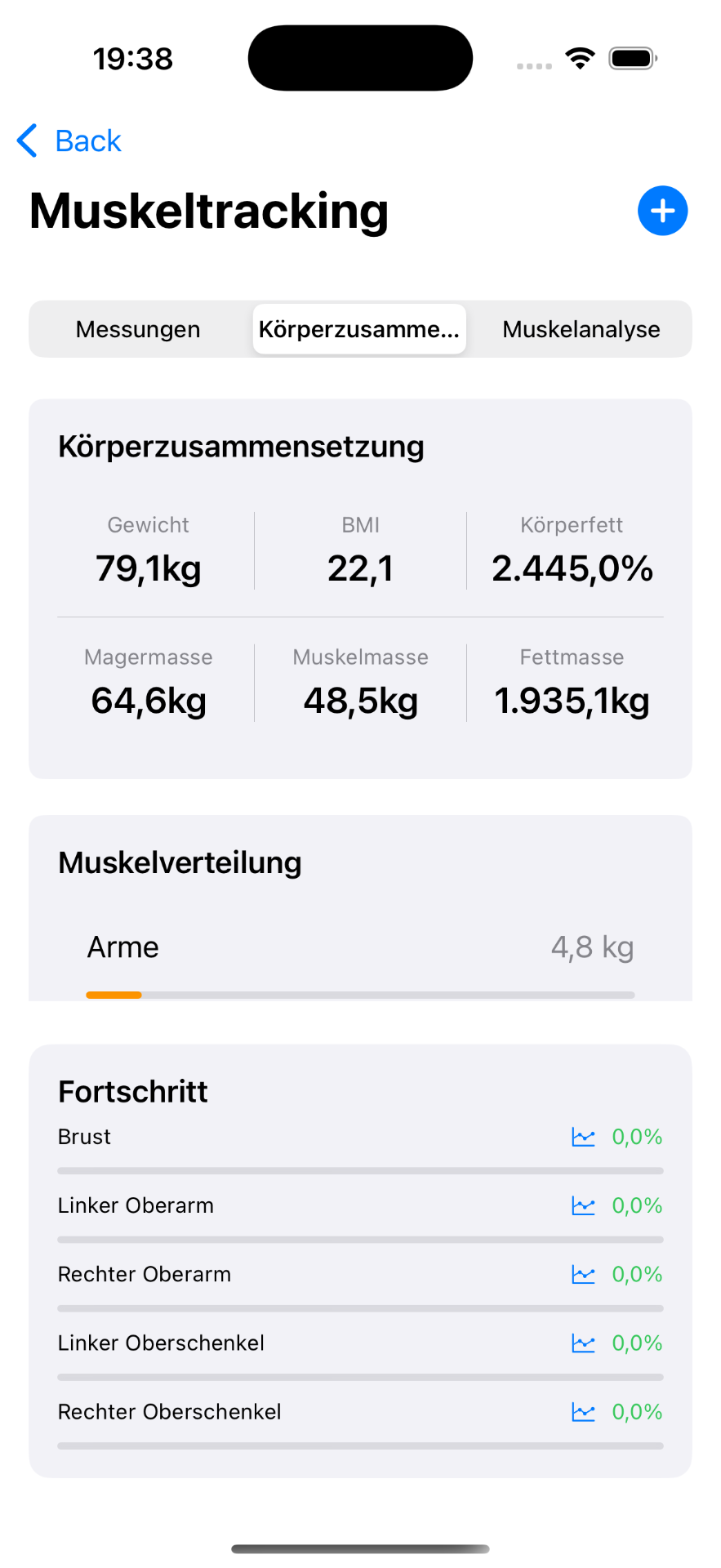Screen dimensions: 721x1568
Task: Open the chart icon next to Brust
Action: [x=582, y=1136]
